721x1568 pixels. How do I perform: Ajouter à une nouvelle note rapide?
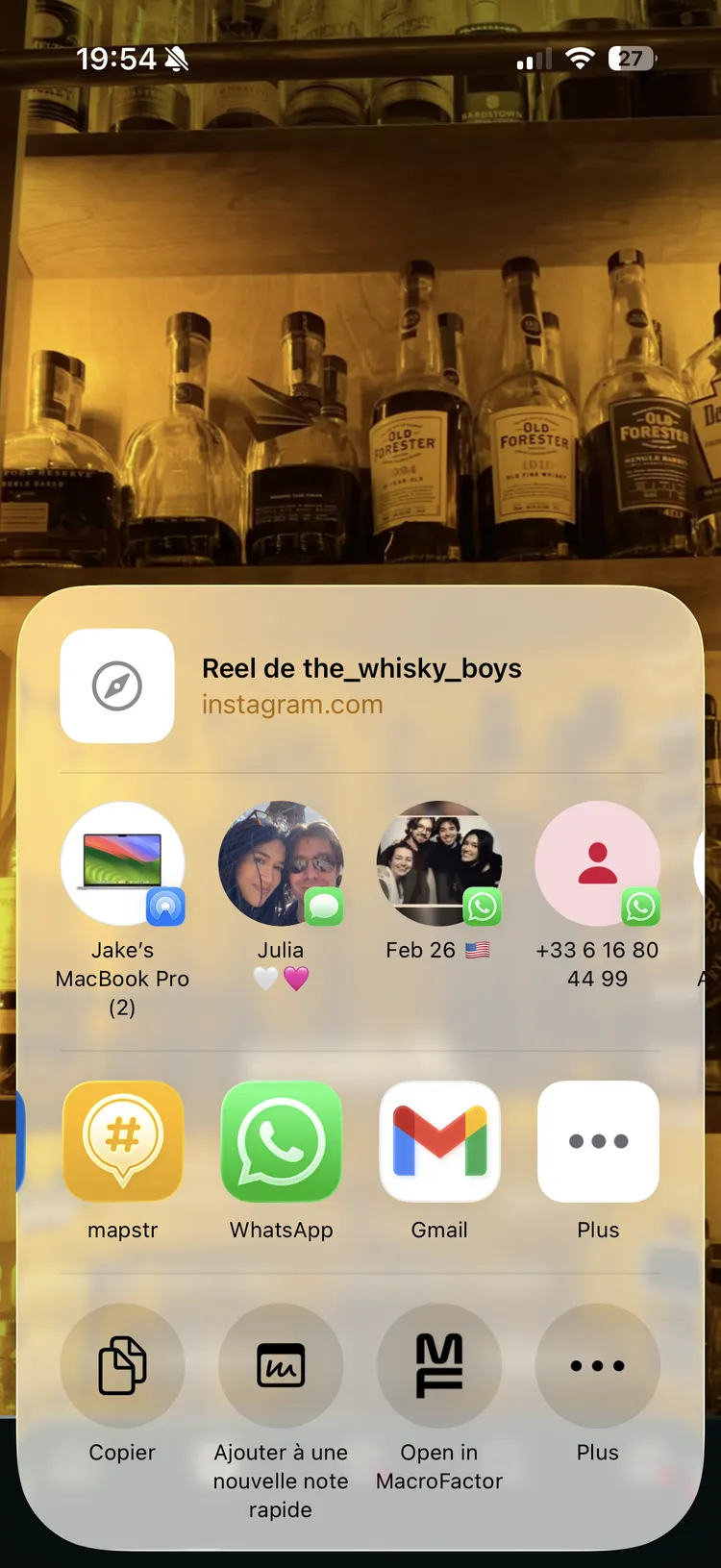point(281,1364)
